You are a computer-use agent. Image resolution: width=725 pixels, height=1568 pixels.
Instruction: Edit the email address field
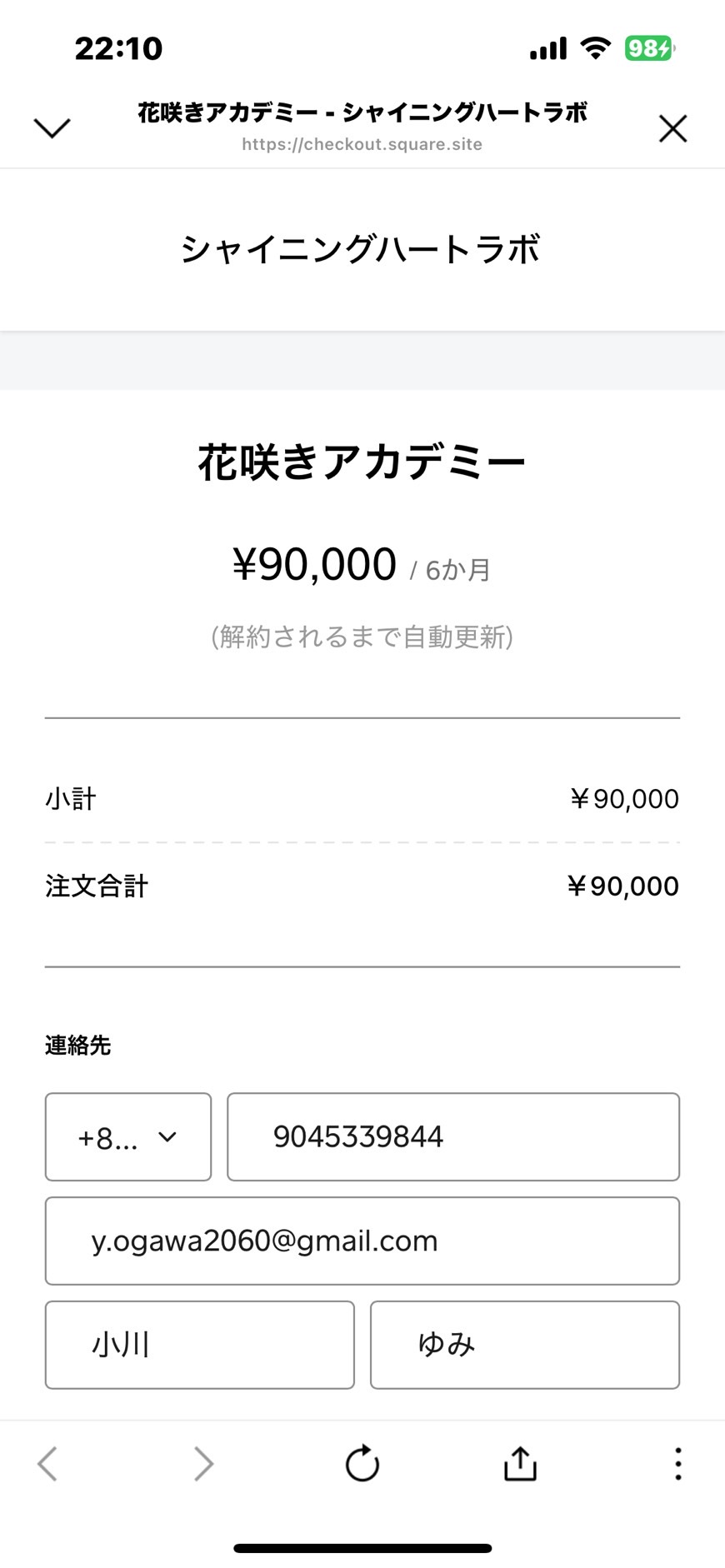[x=362, y=1241]
